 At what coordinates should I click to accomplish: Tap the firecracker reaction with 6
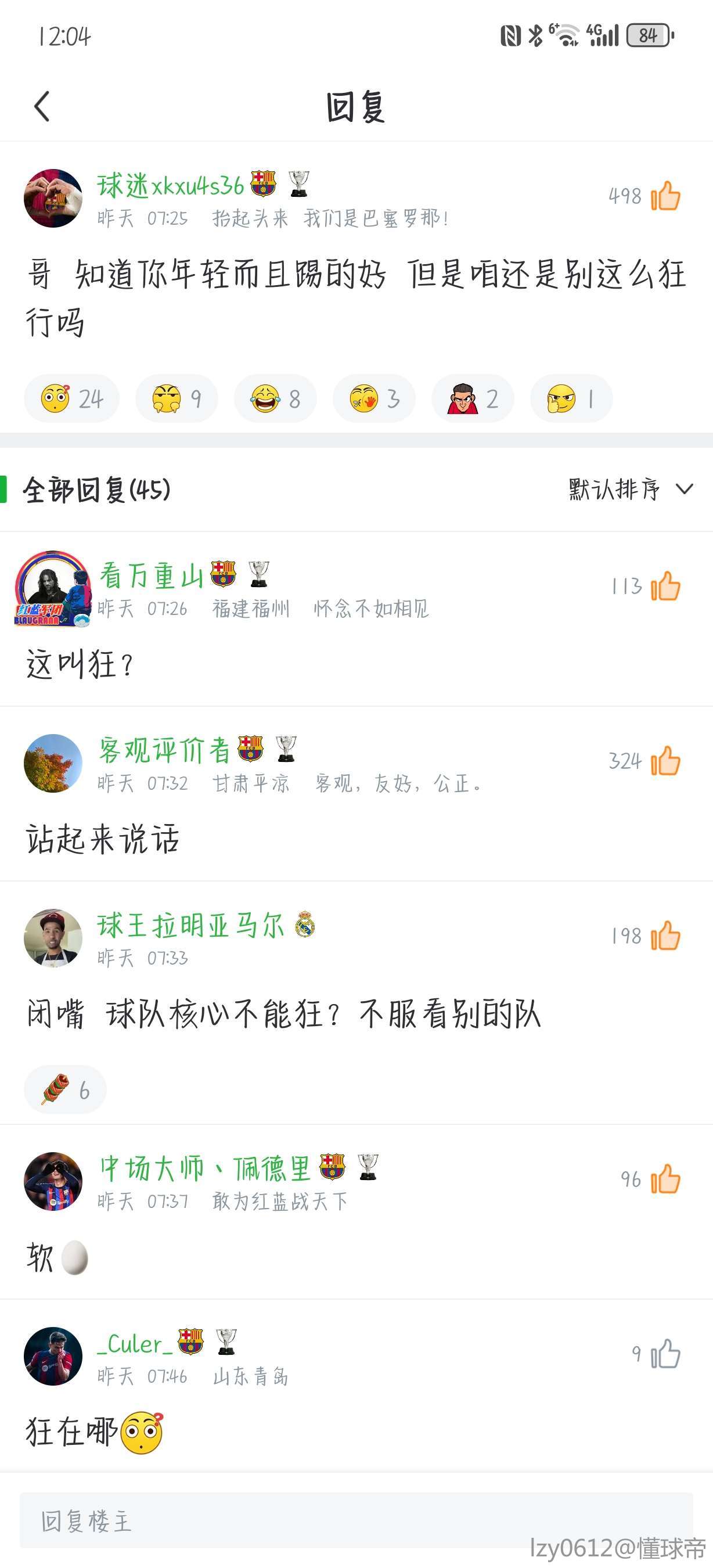point(65,1089)
